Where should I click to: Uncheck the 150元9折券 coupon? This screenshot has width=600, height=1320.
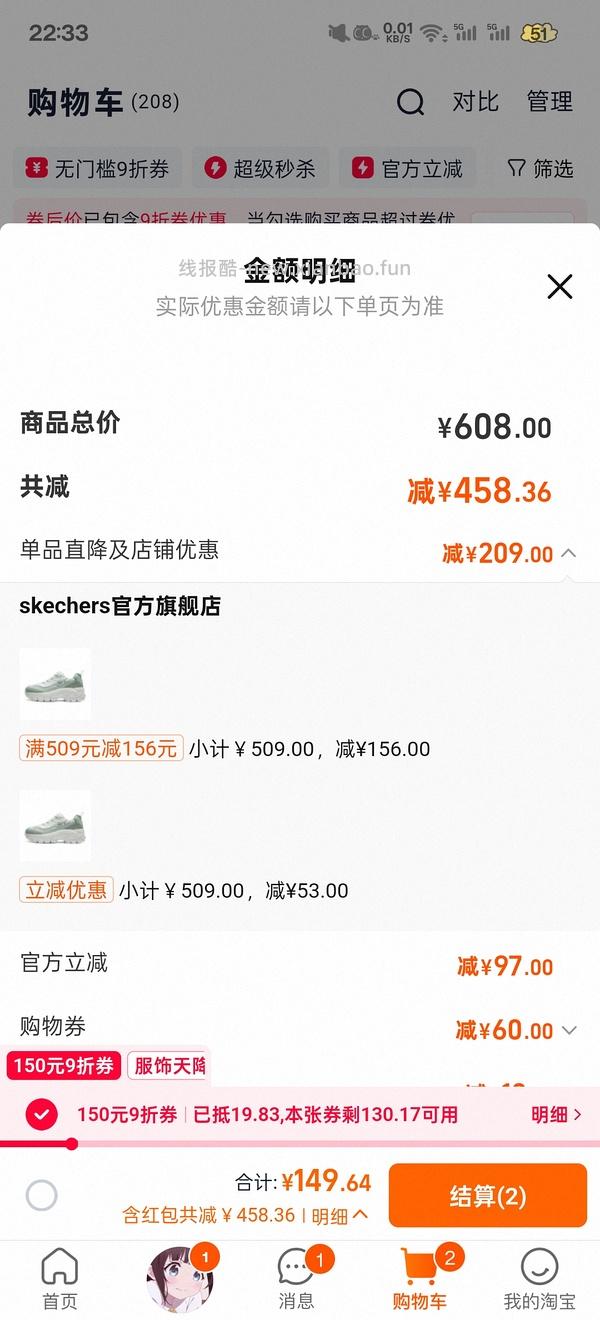[x=41, y=1114]
